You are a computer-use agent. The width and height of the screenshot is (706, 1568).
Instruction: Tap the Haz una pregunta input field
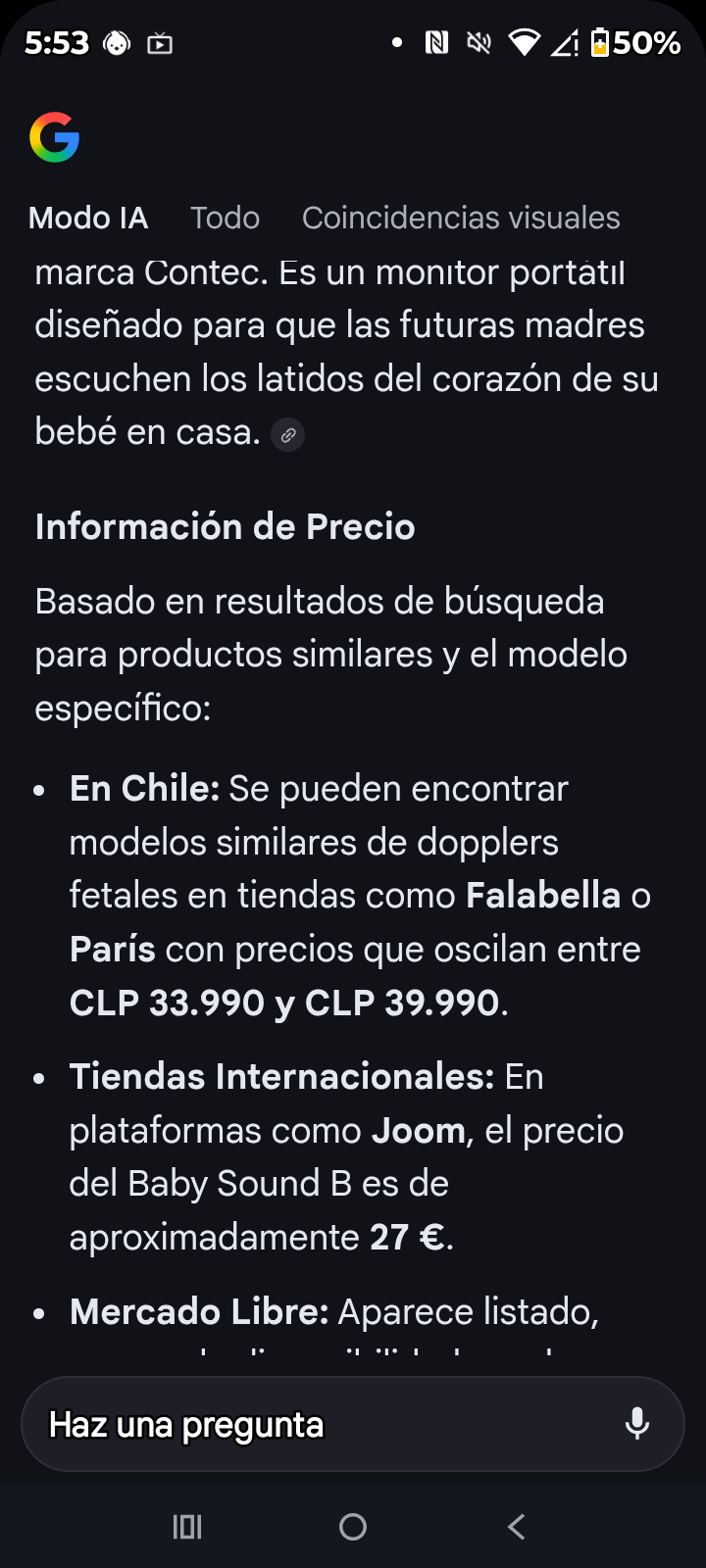(294, 1424)
